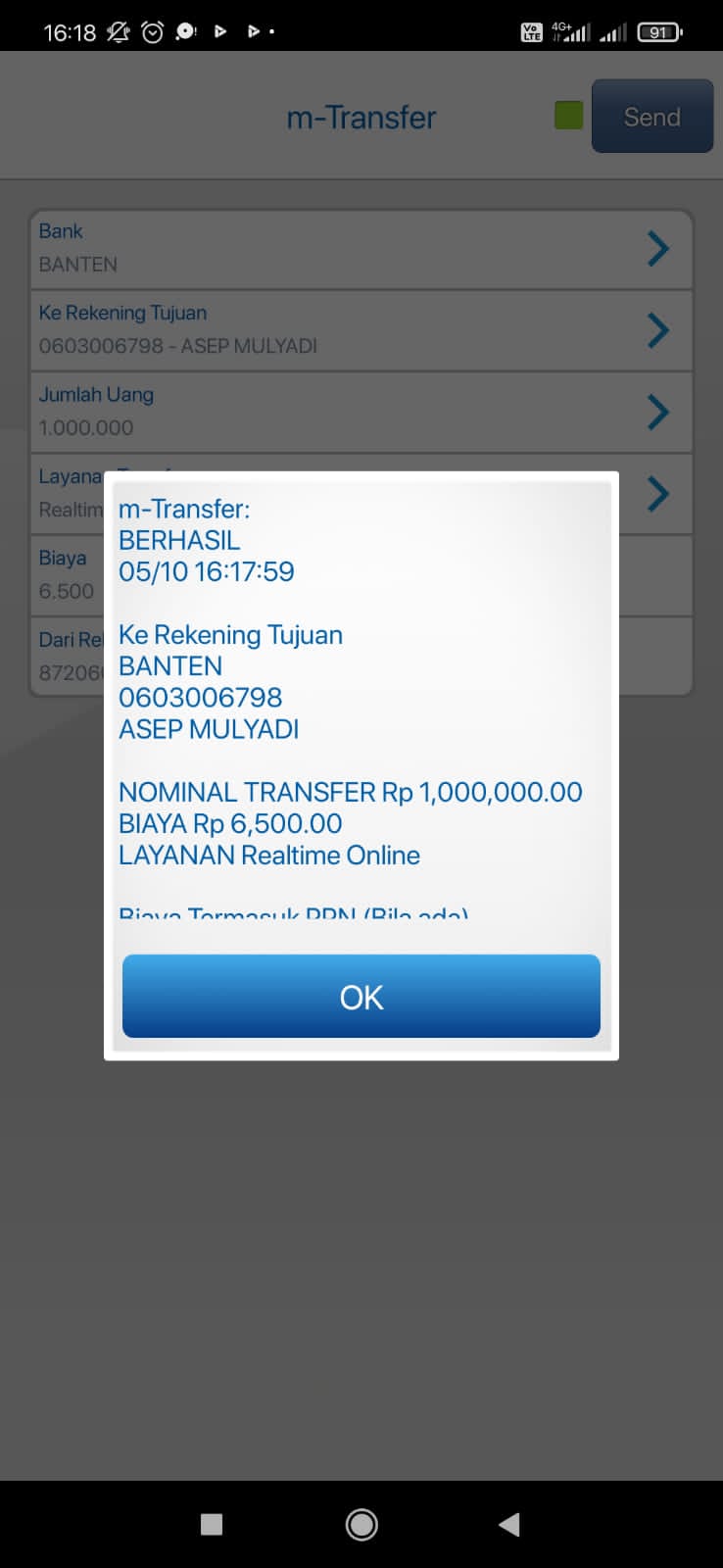Image resolution: width=723 pixels, height=1568 pixels.
Task: Go back with the system back button
Action: pos(508,1524)
